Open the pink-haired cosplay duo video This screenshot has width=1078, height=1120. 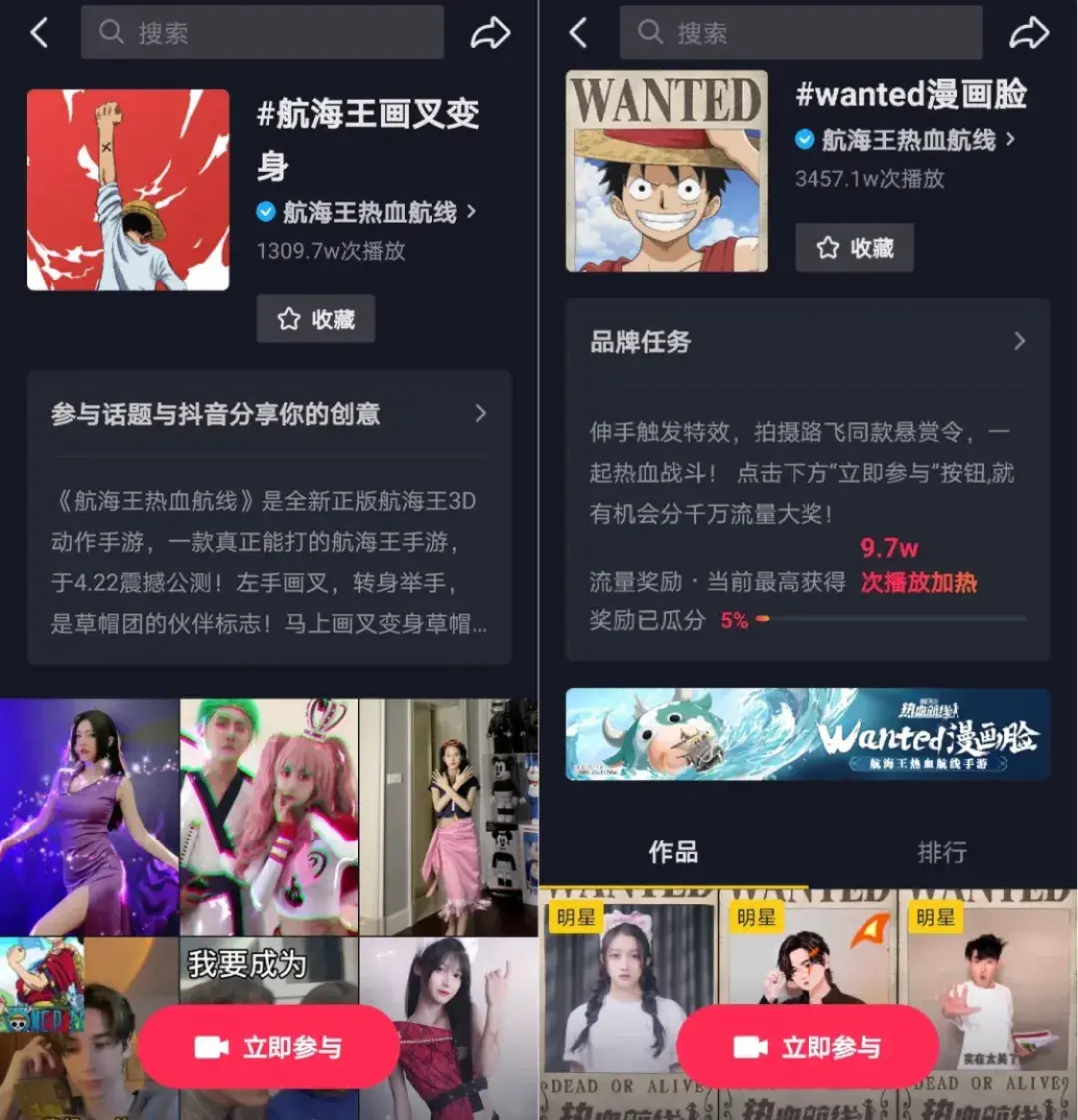[269, 817]
